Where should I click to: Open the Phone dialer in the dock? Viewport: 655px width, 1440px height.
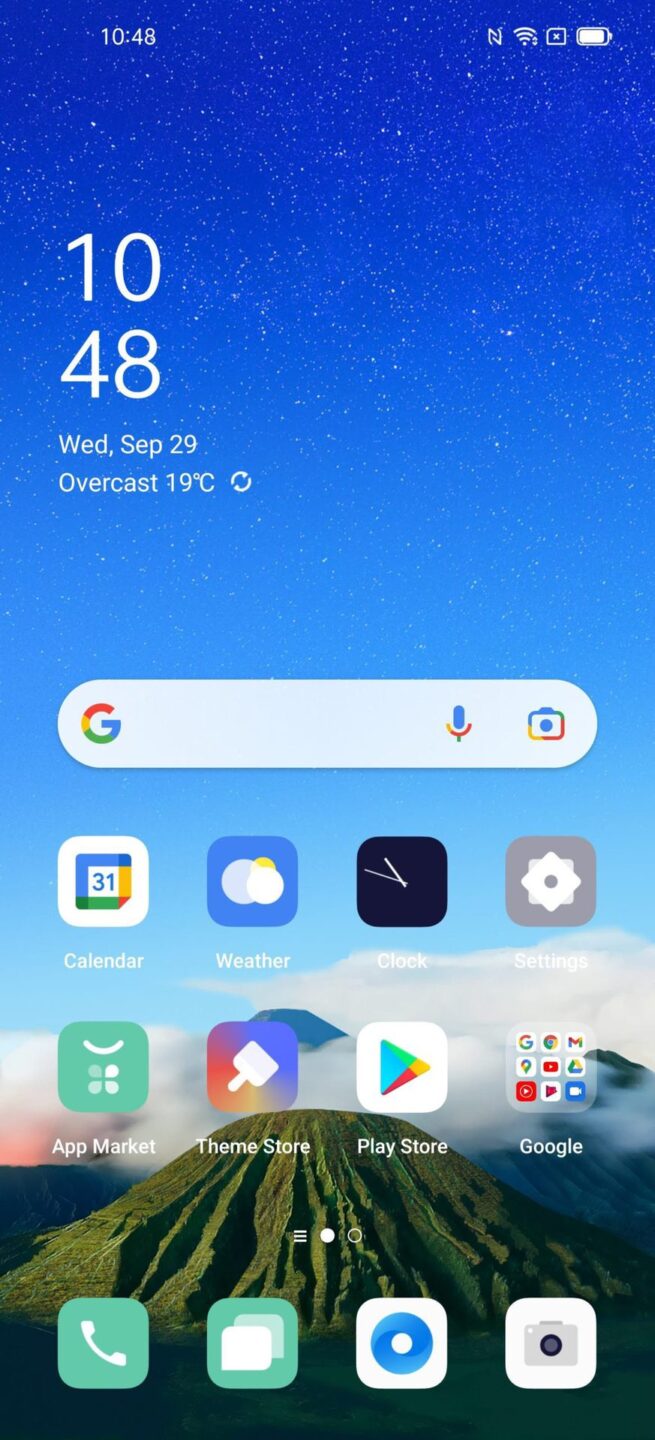click(103, 1343)
